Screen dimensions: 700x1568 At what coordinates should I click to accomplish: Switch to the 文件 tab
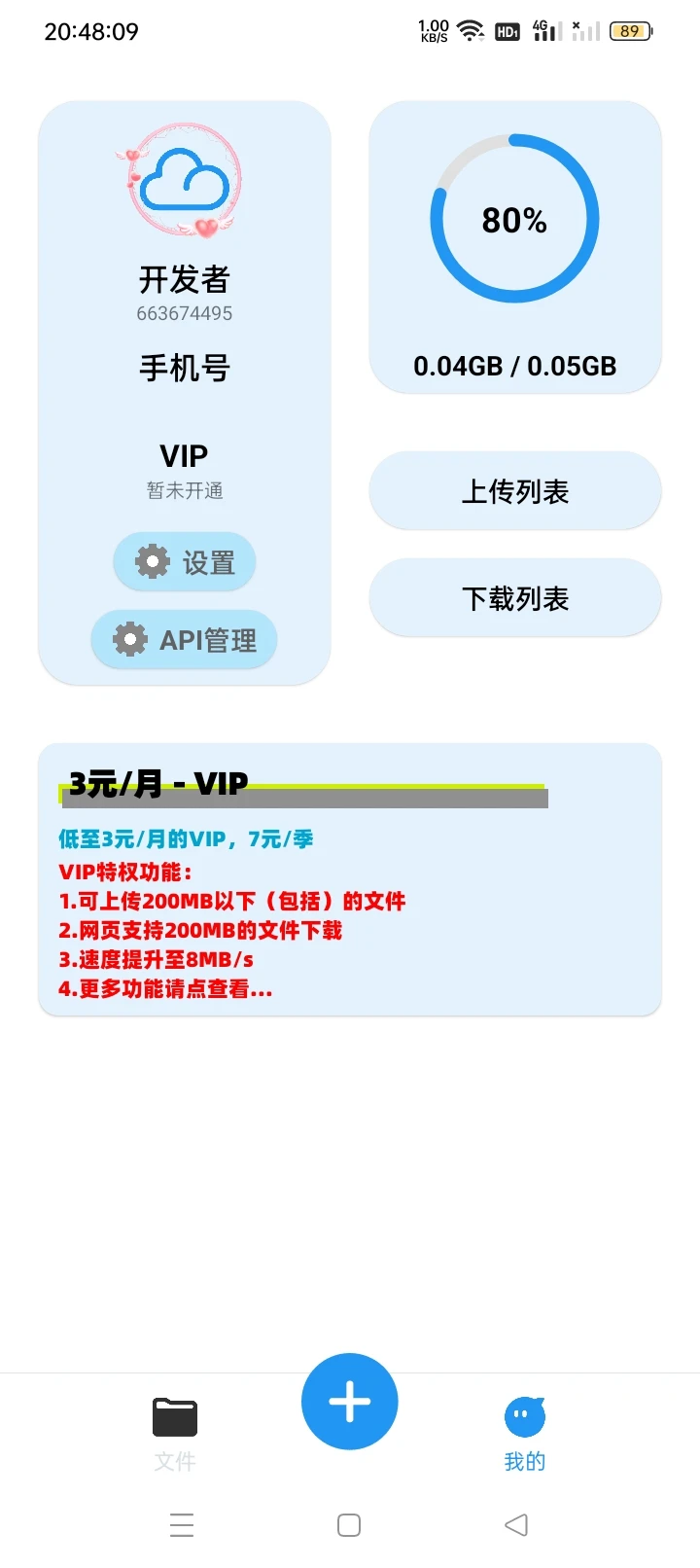click(175, 1432)
